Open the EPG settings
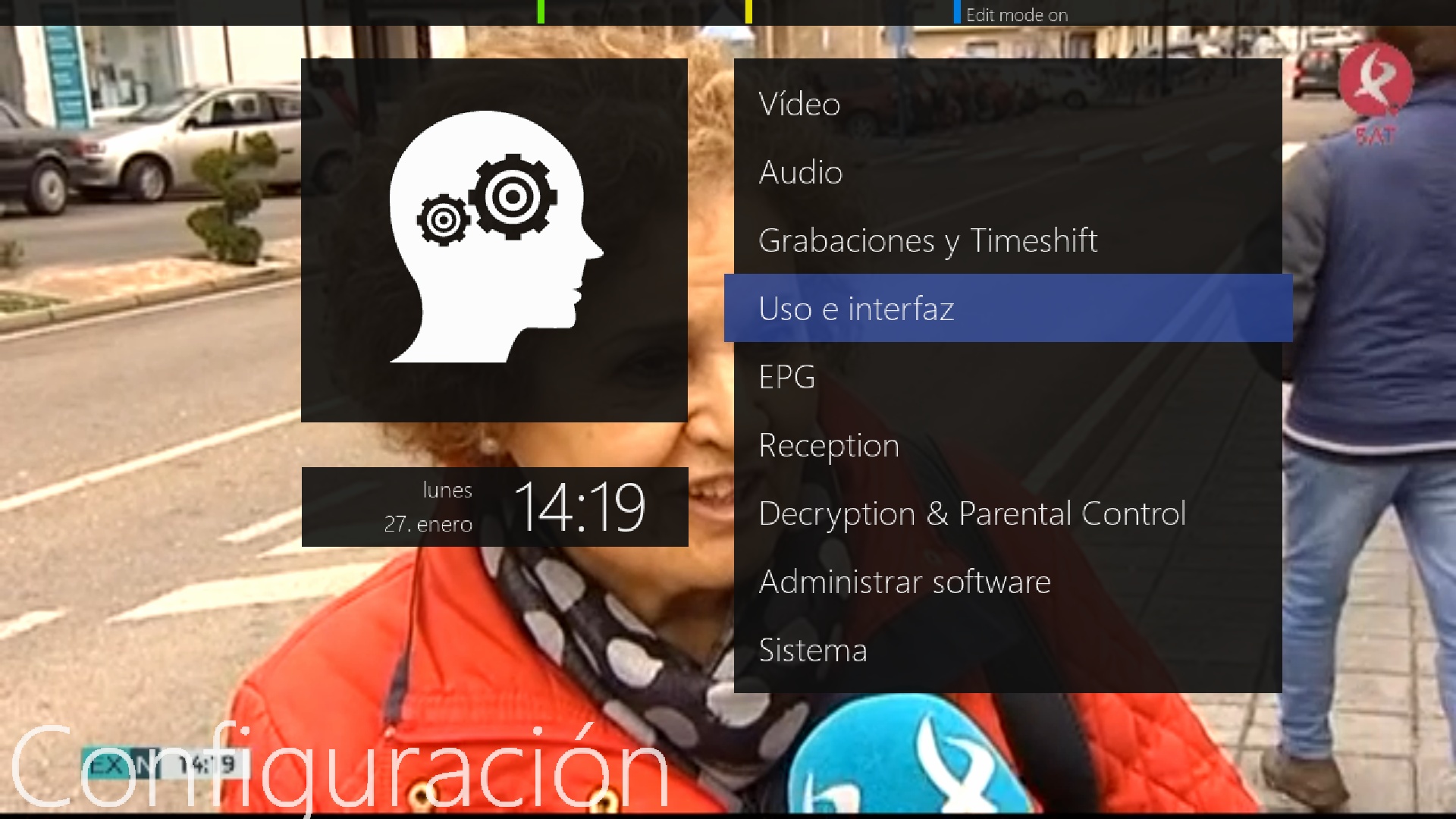Image resolution: width=1456 pixels, height=819 pixels. (x=787, y=377)
